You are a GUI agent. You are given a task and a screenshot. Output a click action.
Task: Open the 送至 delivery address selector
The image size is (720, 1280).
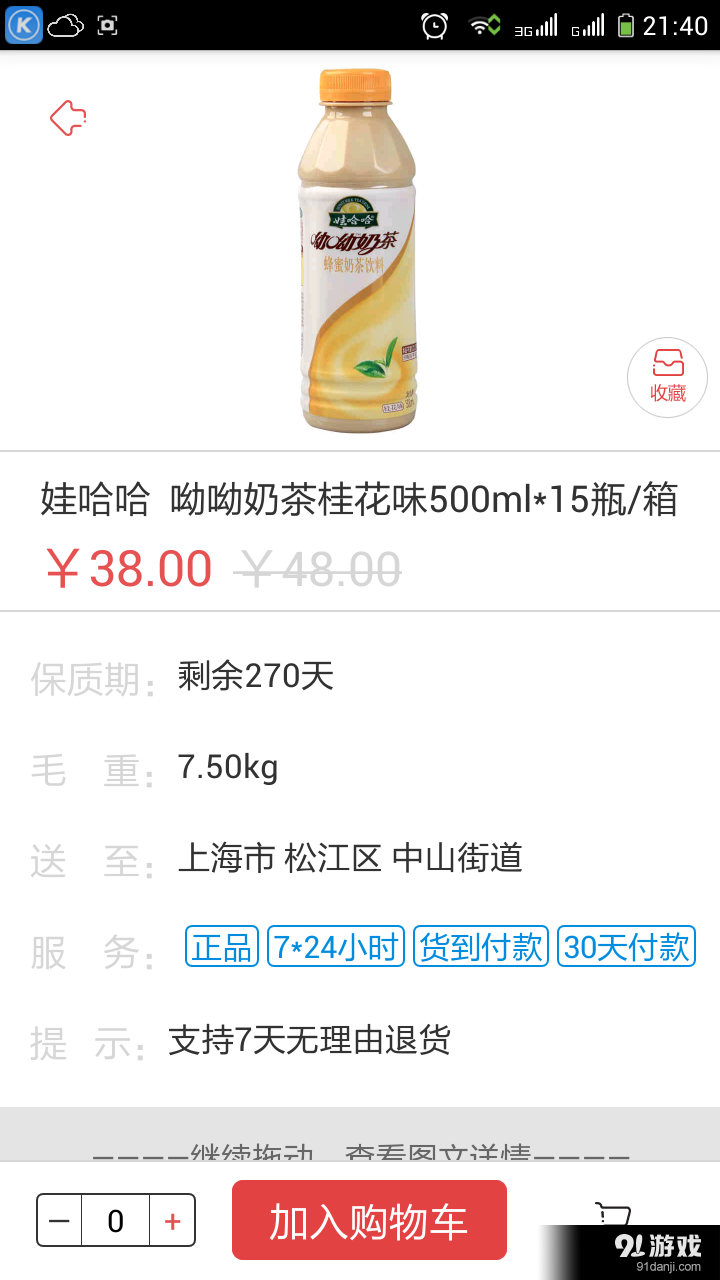tap(352, 858)
